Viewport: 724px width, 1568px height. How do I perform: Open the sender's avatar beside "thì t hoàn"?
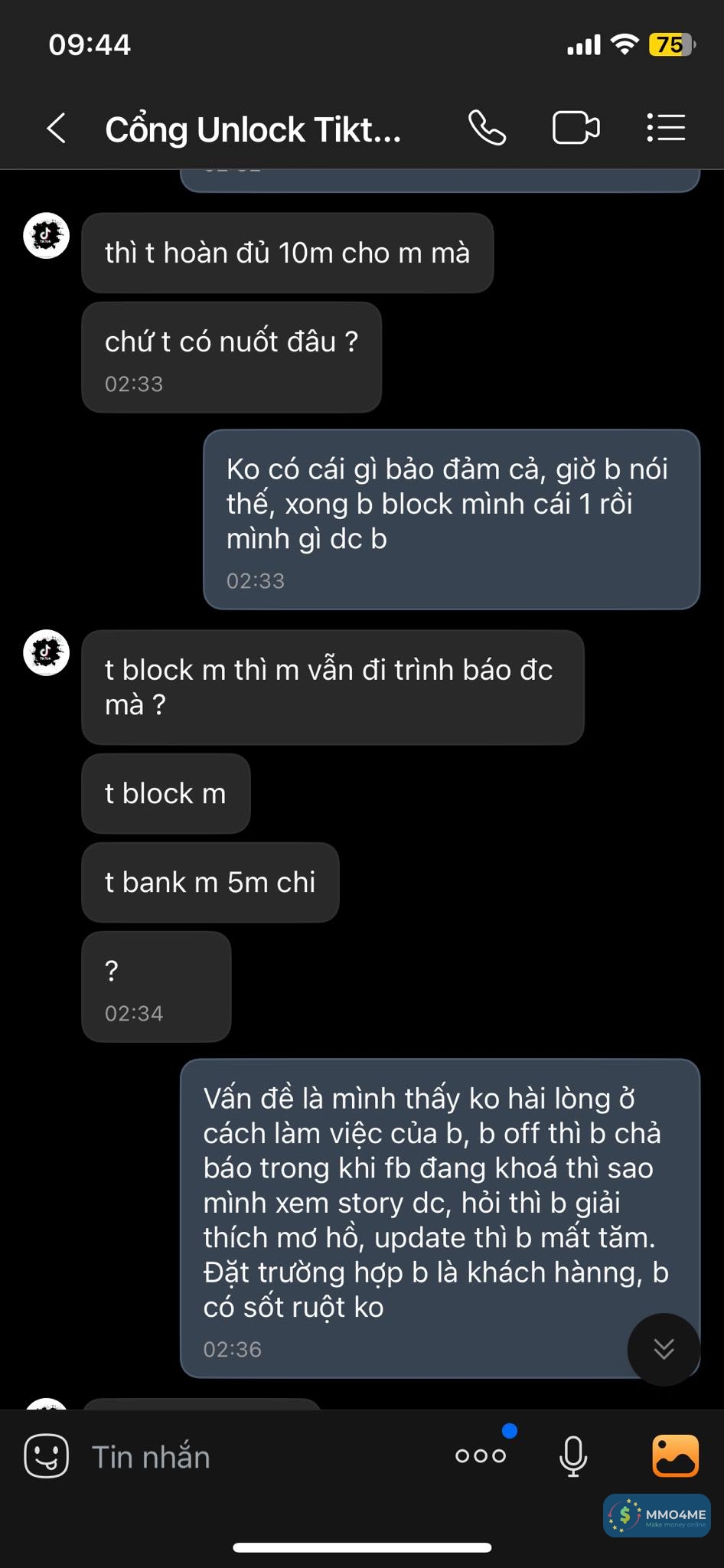coord(47,236)
